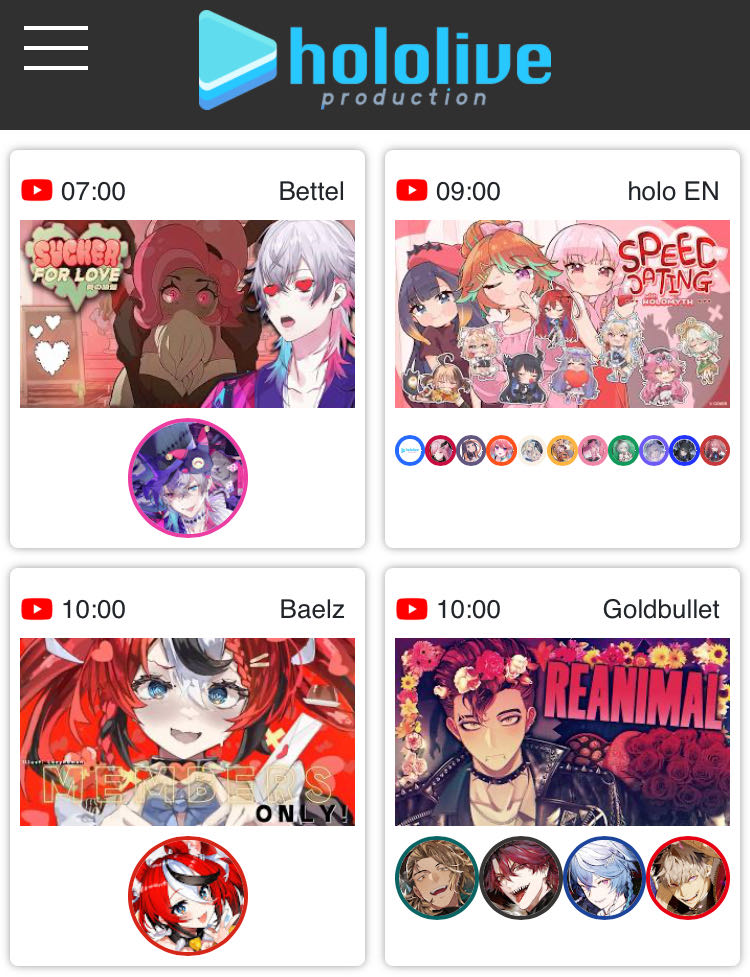Open Bettel's 07:00 Sucker for Love stream

(x=187, y=314)
